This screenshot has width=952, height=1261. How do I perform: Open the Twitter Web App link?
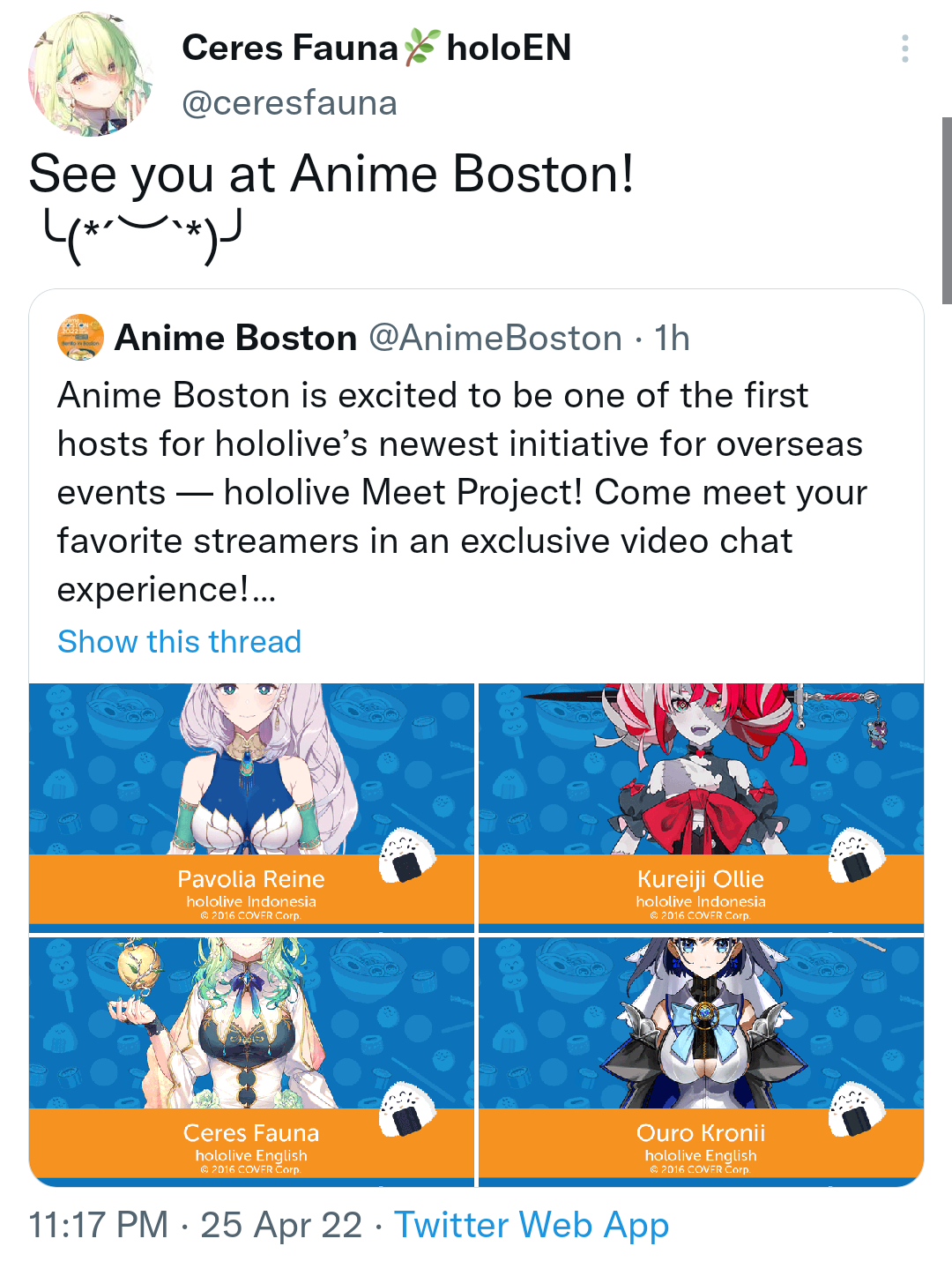point(532,1225)
